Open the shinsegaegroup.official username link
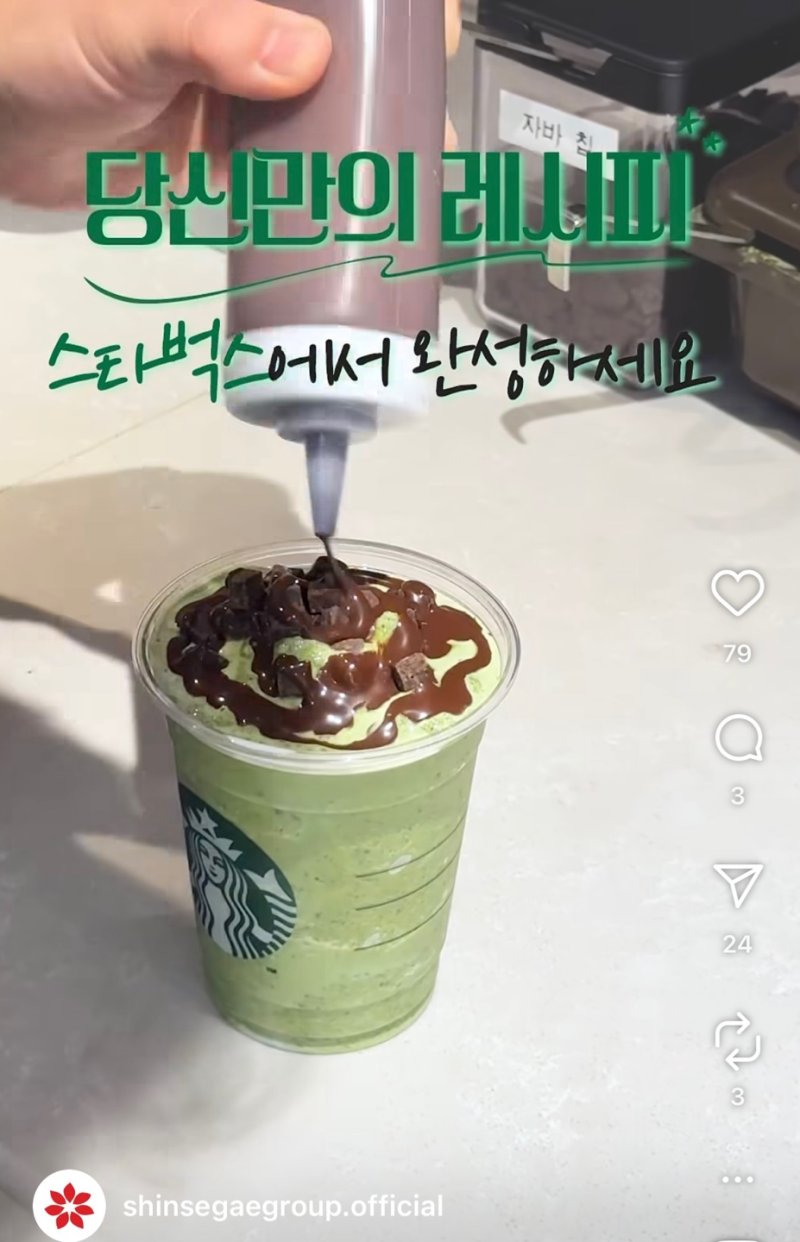The width and height of the screenshot is (800, 1242). [282, 1206]
